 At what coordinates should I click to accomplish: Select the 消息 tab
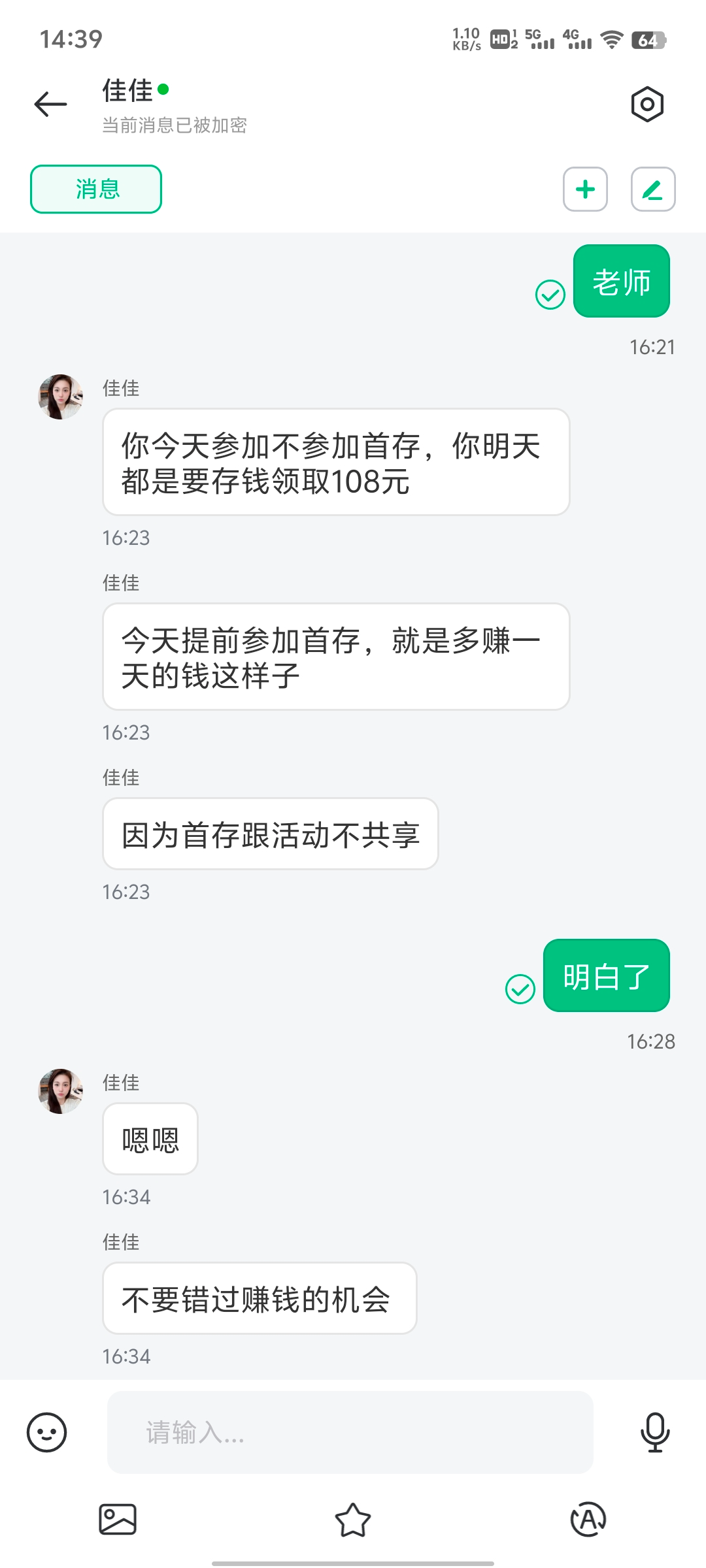tap(96, 189)
